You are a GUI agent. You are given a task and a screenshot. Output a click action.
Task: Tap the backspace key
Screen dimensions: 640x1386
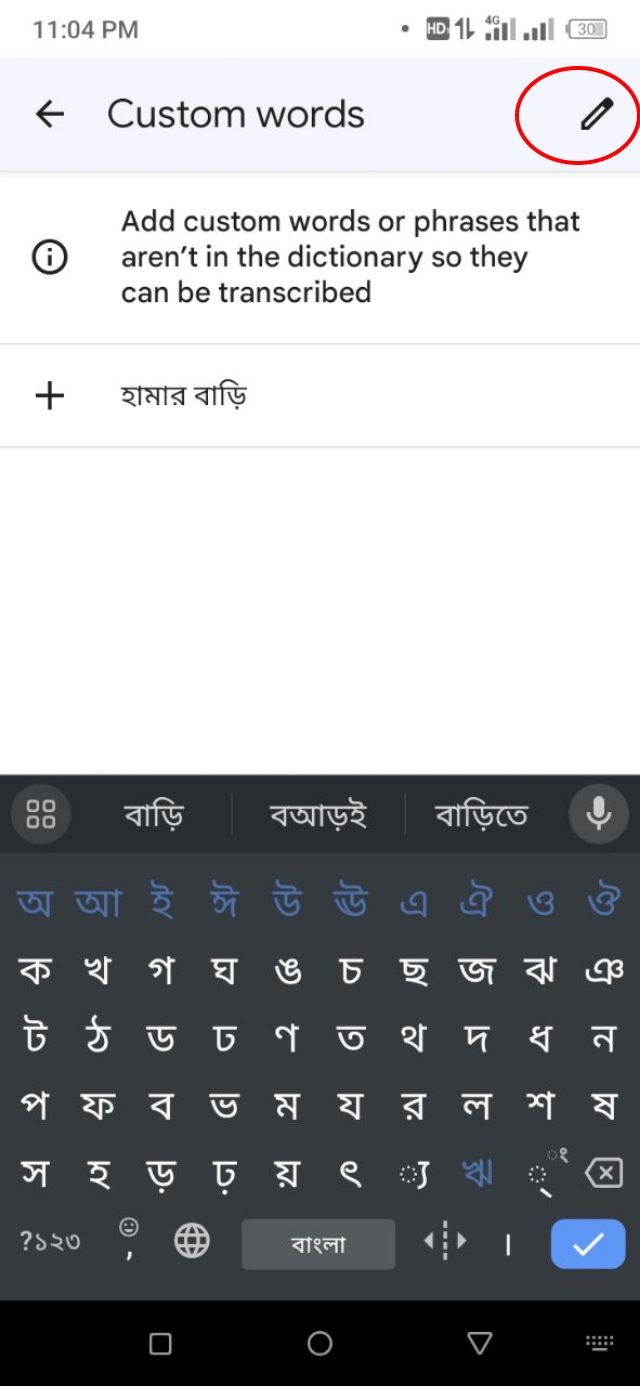tap(603, 1173)
